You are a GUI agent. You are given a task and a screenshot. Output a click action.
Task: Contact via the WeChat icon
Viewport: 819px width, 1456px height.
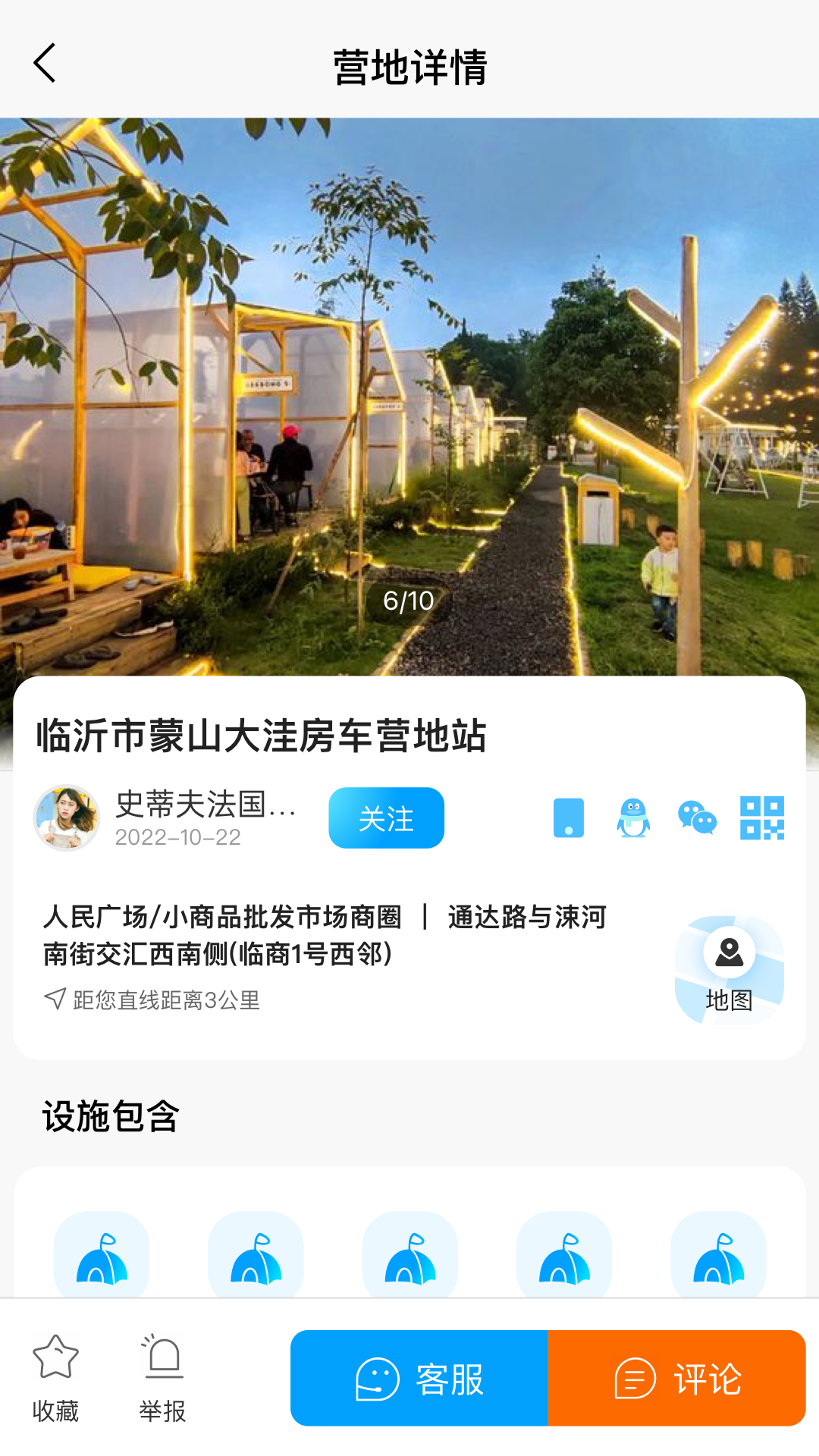(x=697, y=817)
